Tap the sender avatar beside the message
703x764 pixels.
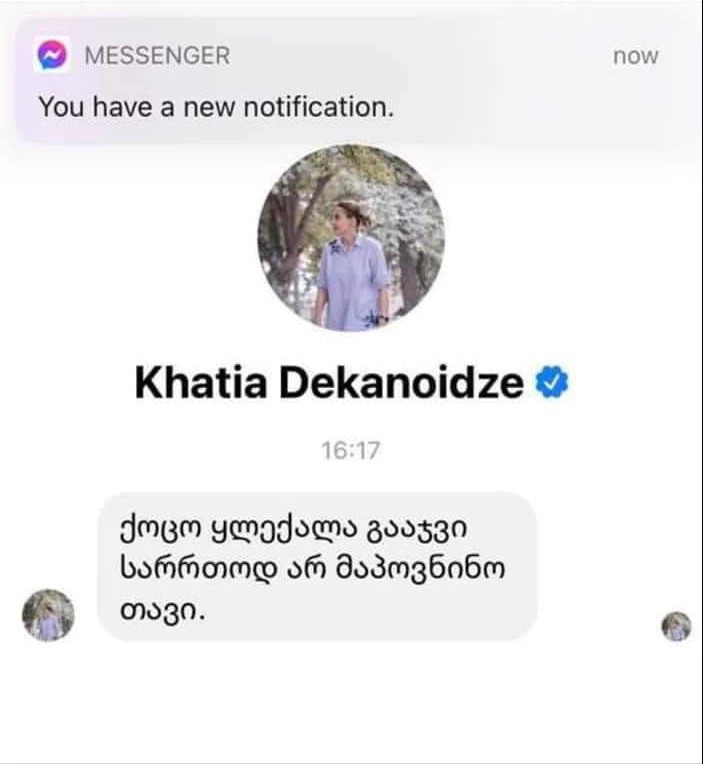48,614
